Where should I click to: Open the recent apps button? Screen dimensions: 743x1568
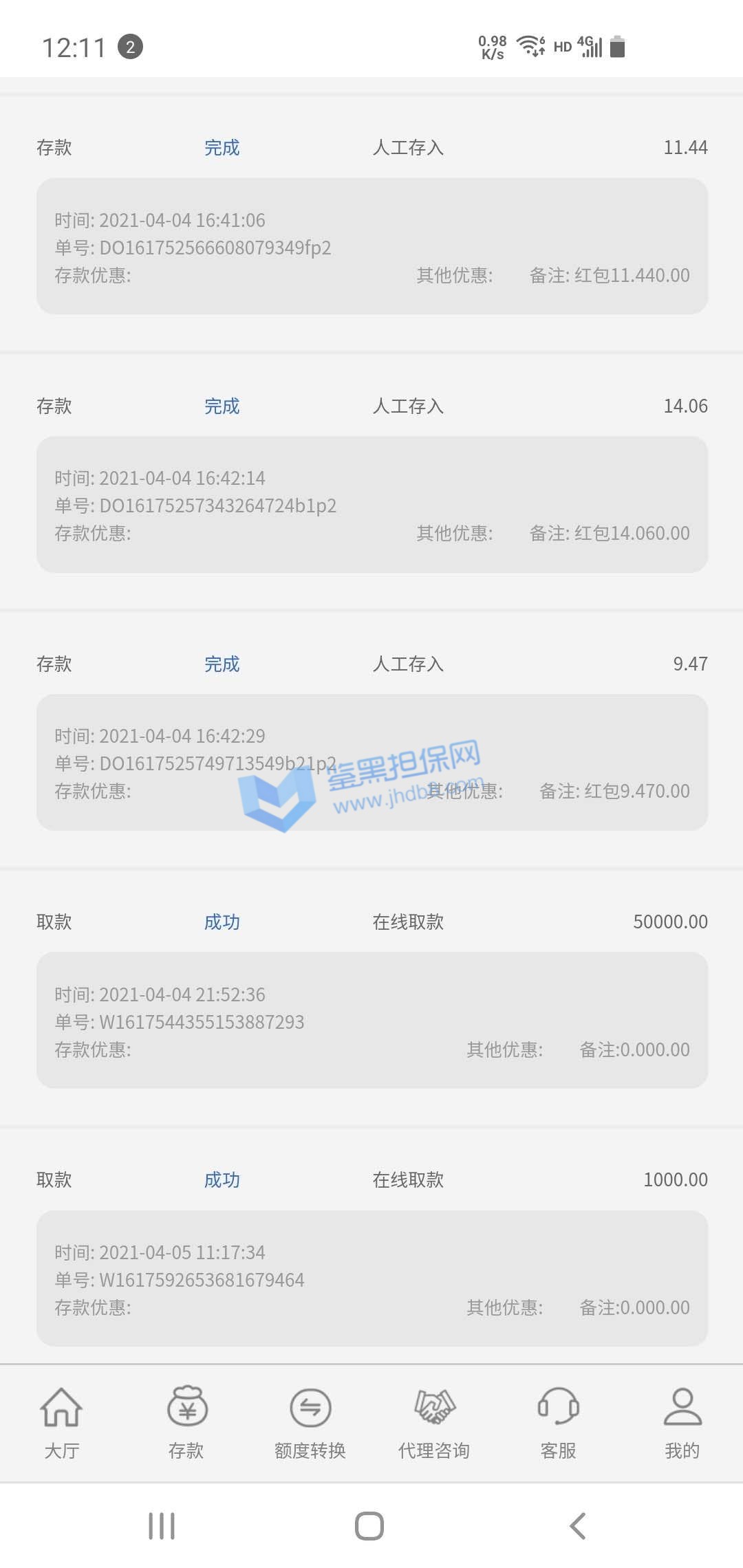tap(162, 1526)
